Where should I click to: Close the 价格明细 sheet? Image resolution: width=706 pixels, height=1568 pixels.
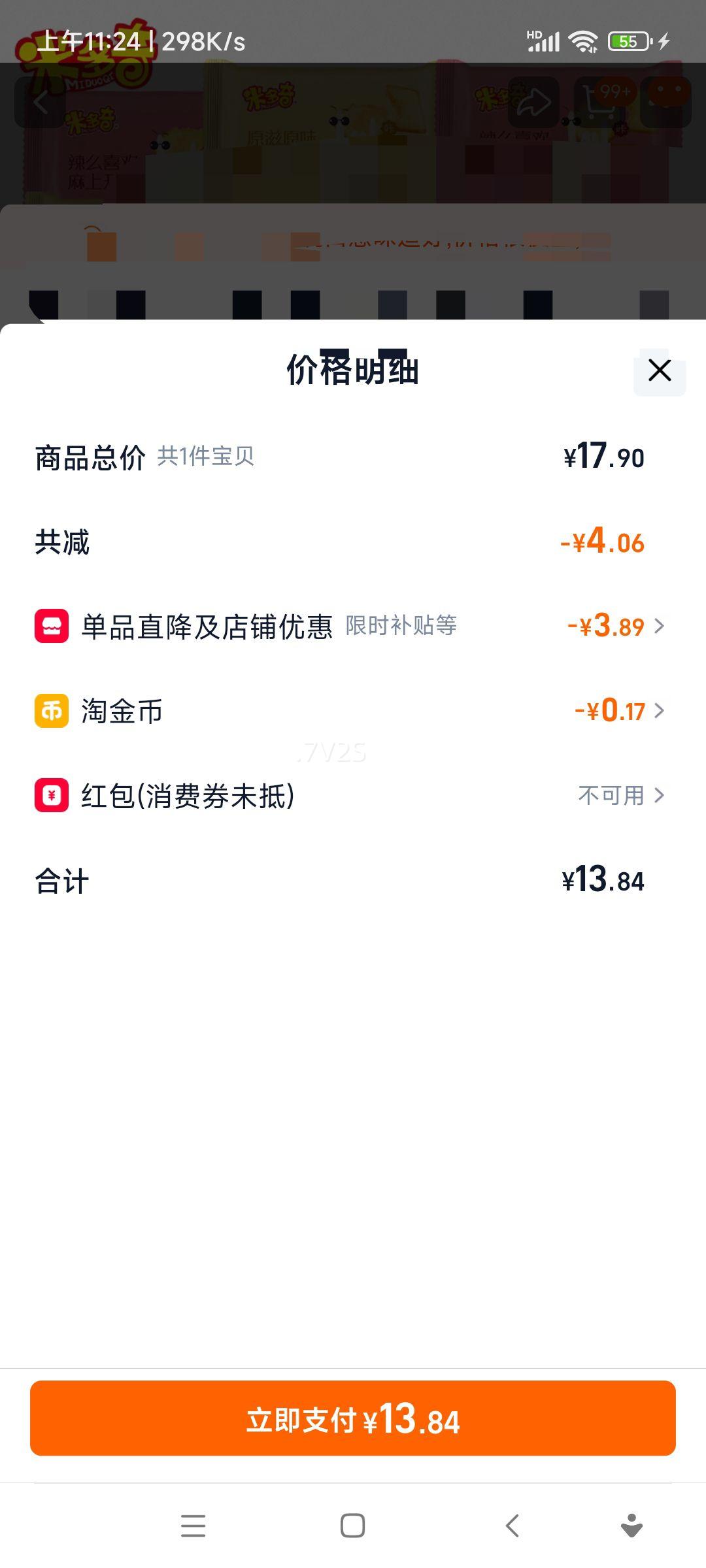(659, 370)
